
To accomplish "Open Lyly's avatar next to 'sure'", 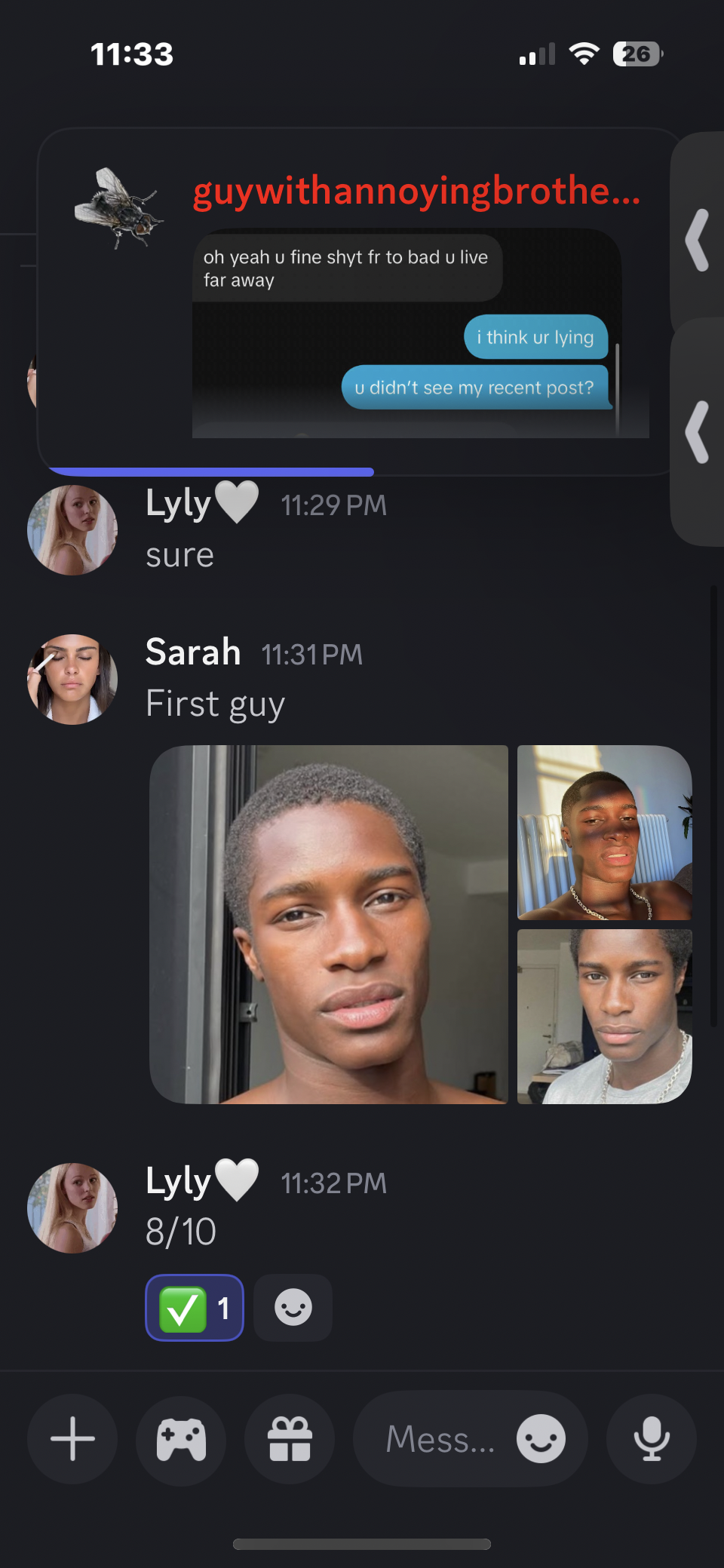I will point(72,529).
